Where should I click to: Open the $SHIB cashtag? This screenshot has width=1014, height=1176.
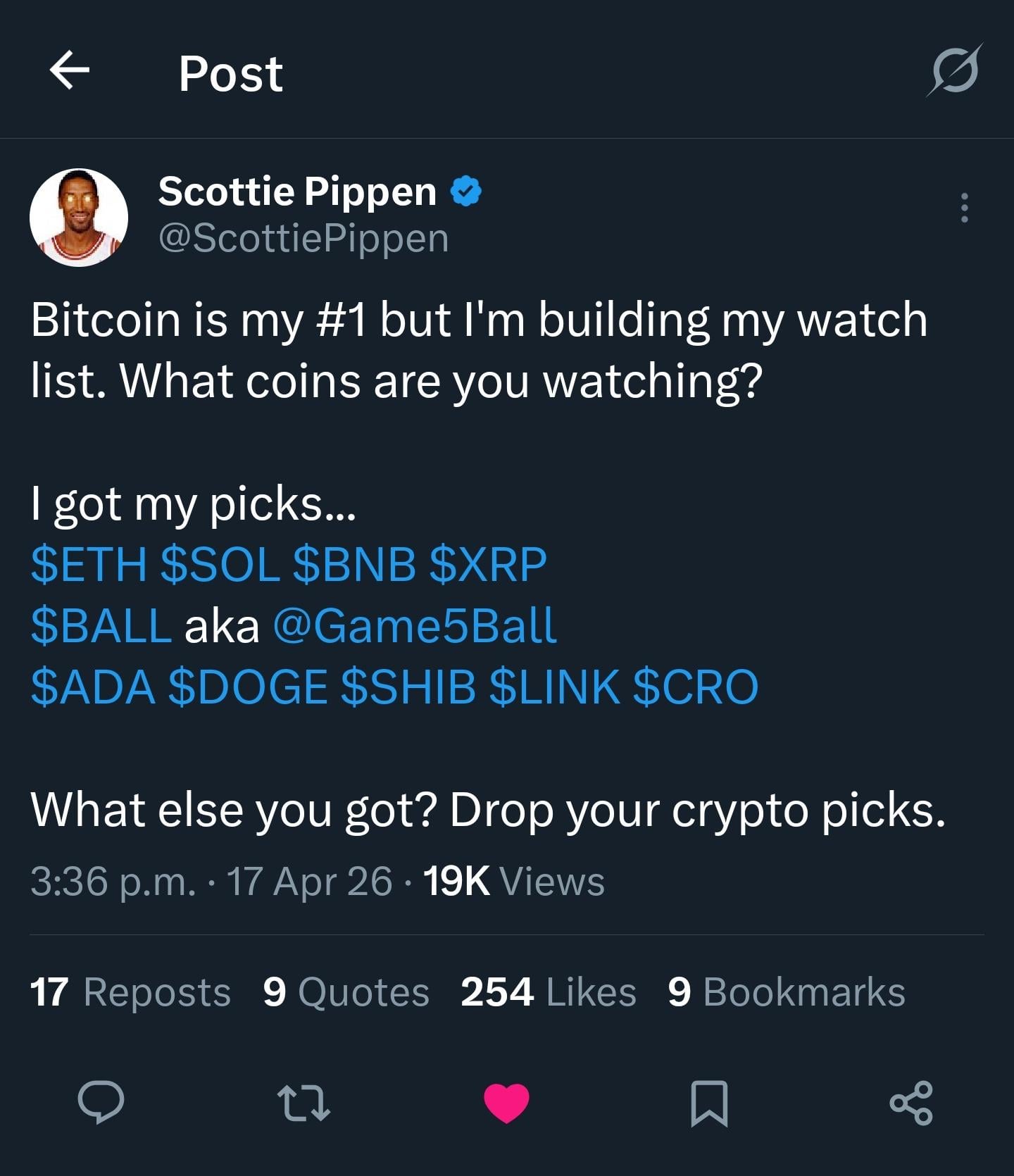(x=408, y=687)
